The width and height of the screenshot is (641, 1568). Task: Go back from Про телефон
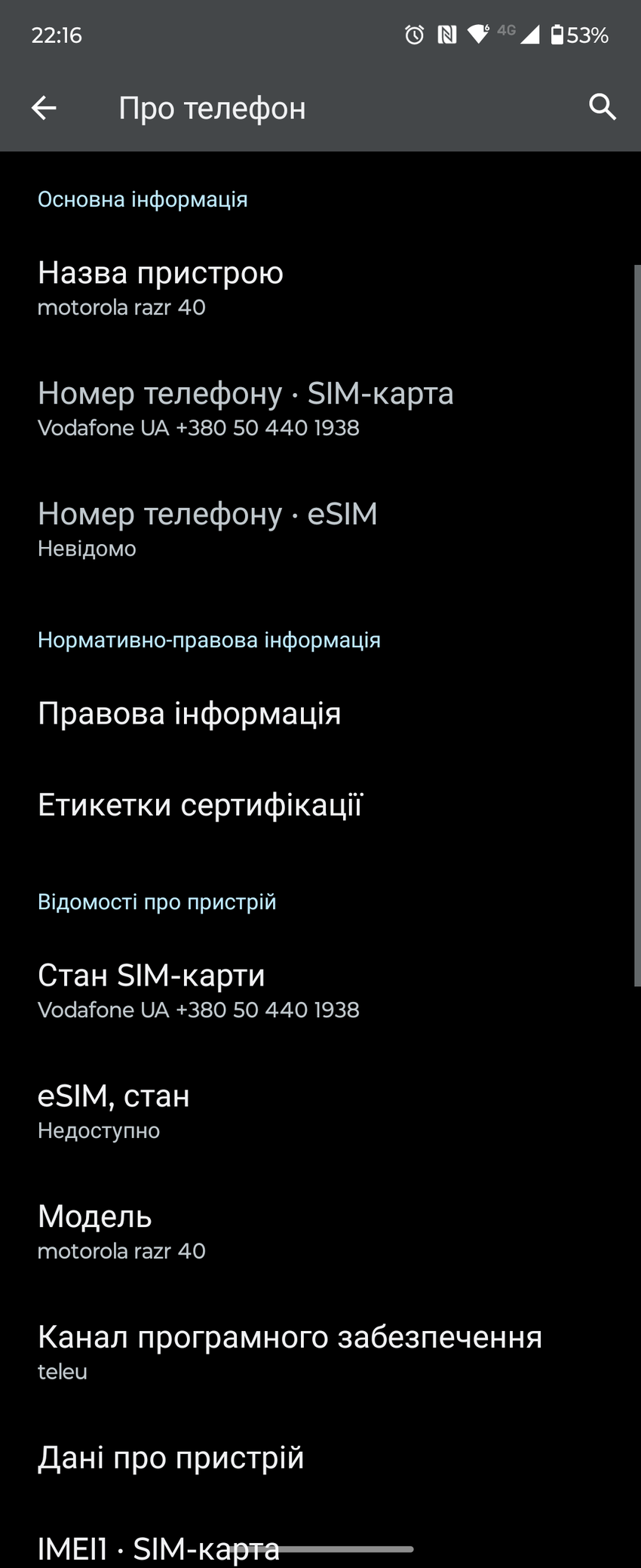click(x=44, y=108)
